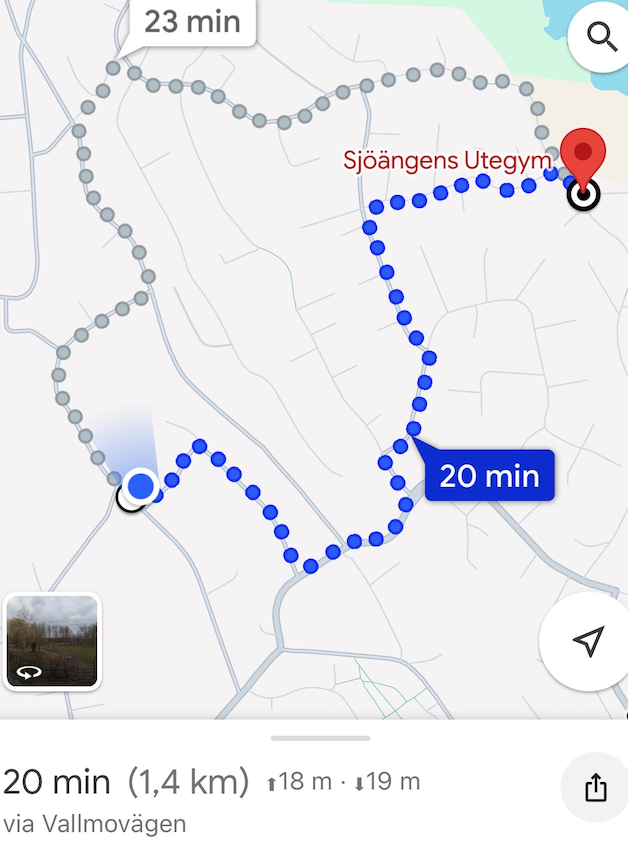
Task: Select the 20 min route label
Action: [x=489, y=475]
